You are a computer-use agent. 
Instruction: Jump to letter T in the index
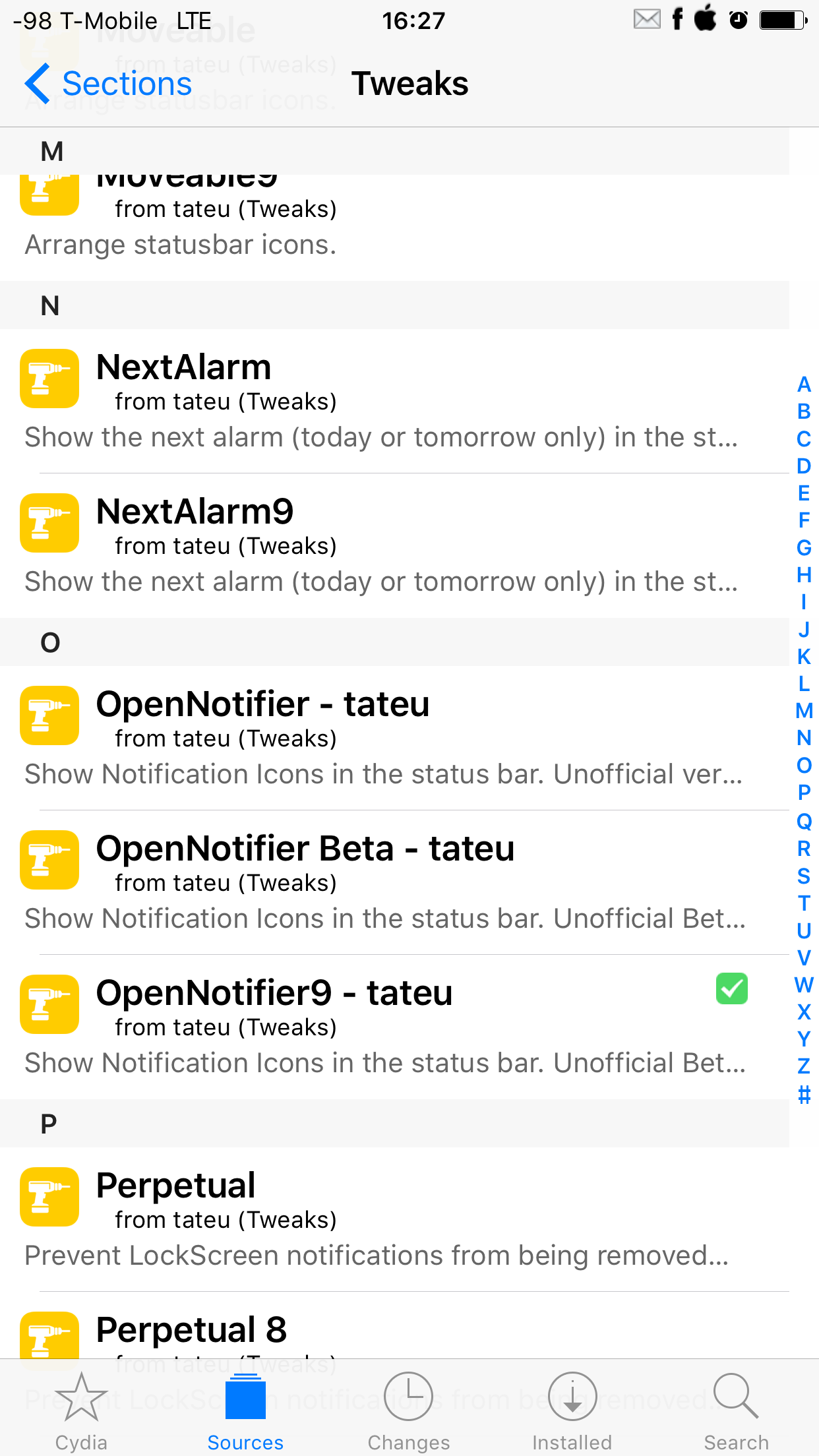[804, 903]
